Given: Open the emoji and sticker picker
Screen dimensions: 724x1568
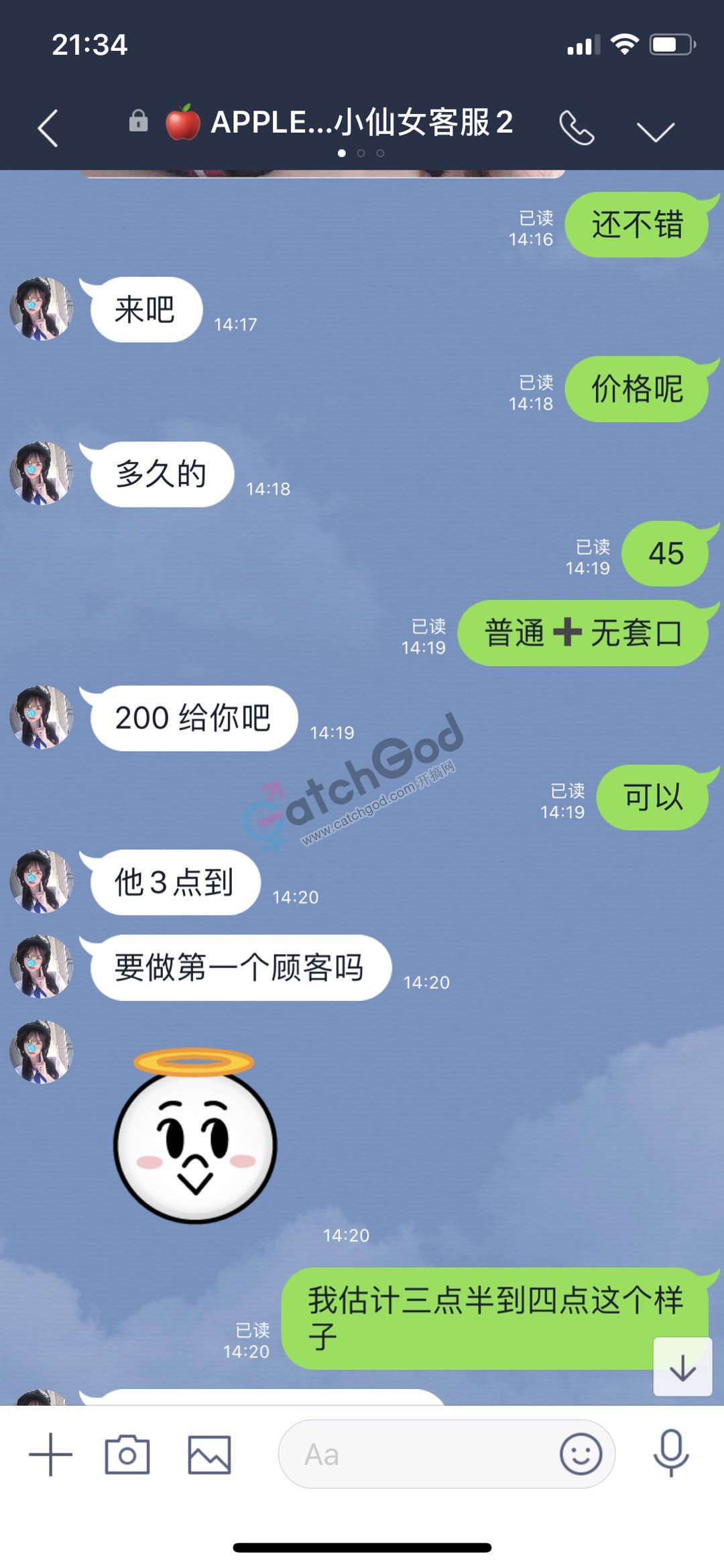Looking at the screenshot, I should pos(581,1454).
